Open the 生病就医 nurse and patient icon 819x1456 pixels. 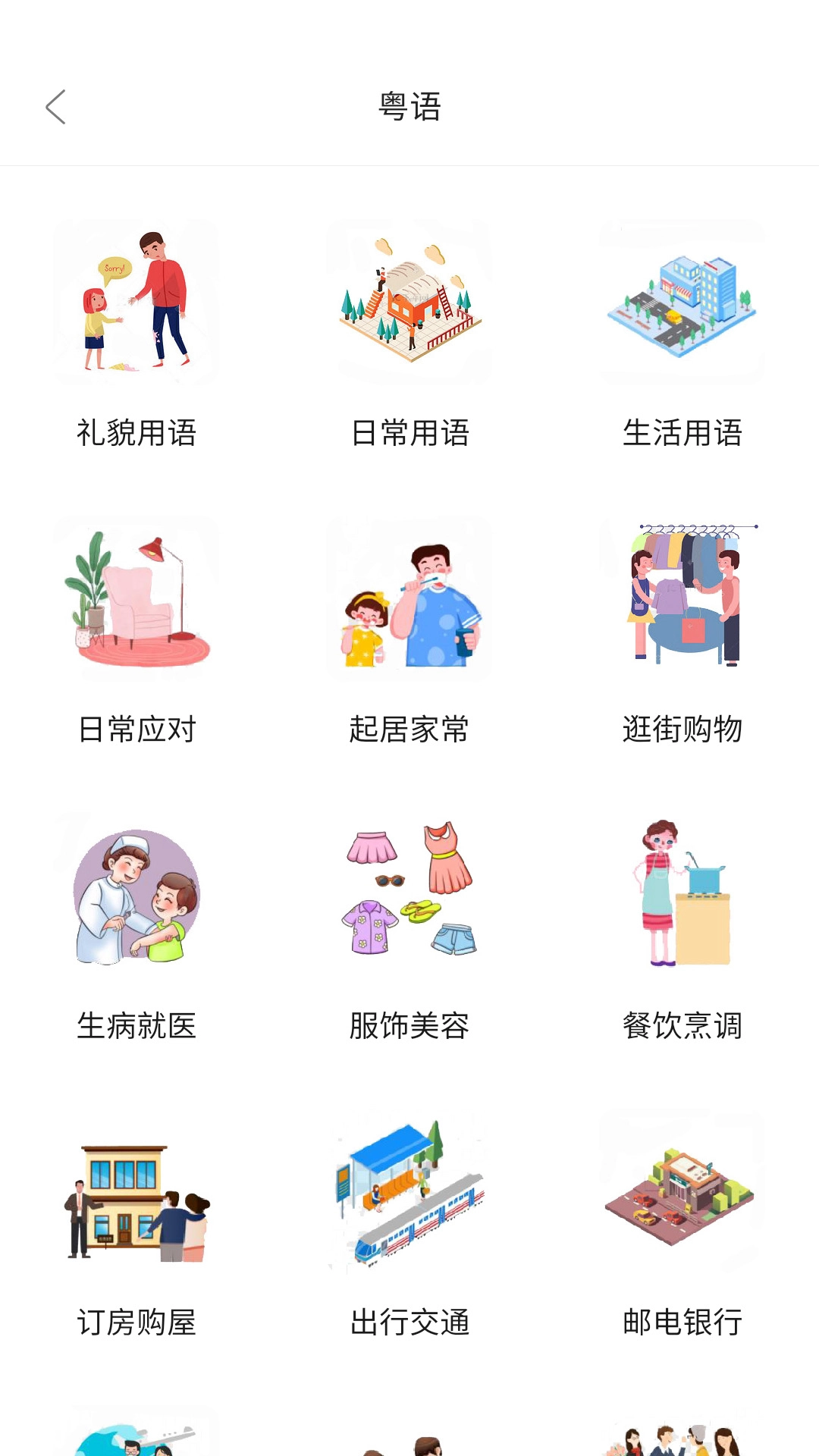[x=135, y=895]
